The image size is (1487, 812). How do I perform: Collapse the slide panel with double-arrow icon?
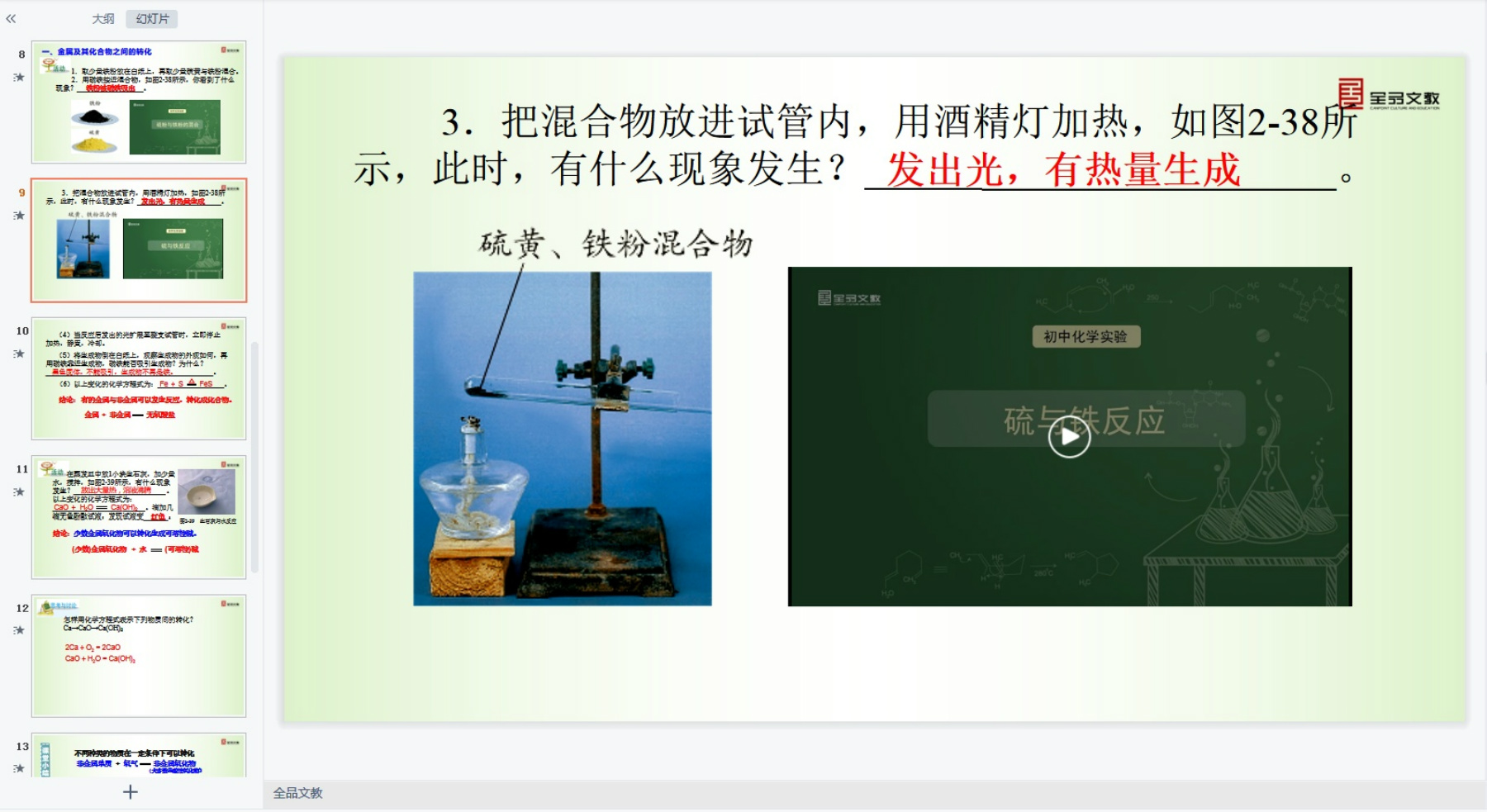(11, 18)
